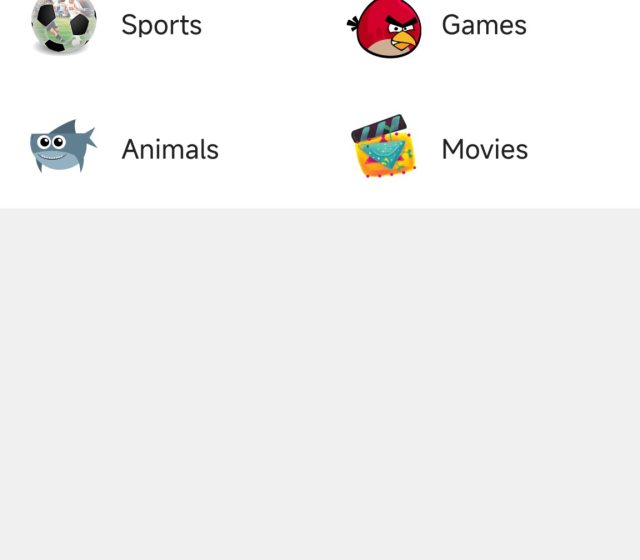This screenshot has width=640, height=560.
Task: Select the Games category
Action: 483,25
